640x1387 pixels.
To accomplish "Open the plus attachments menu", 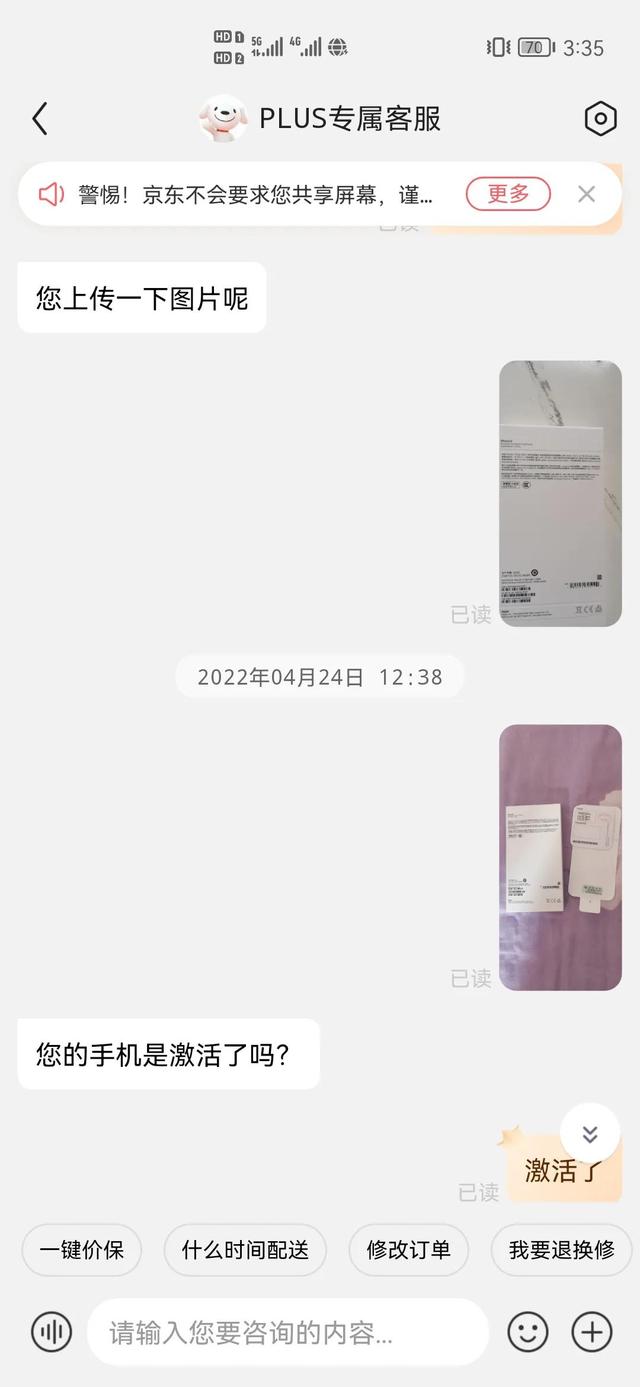I will 591,1331.
